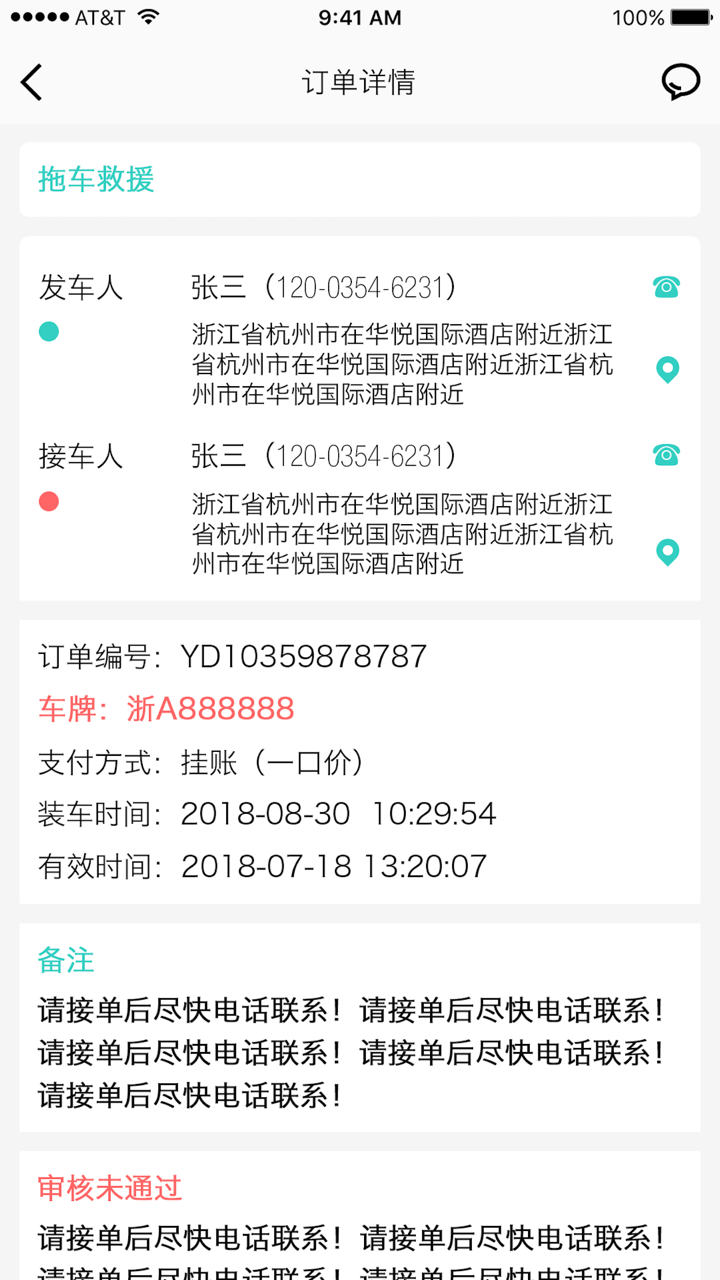Tap the green pickup point dot indicator
Screen dimensions: 720x1280
click(47, 331)
